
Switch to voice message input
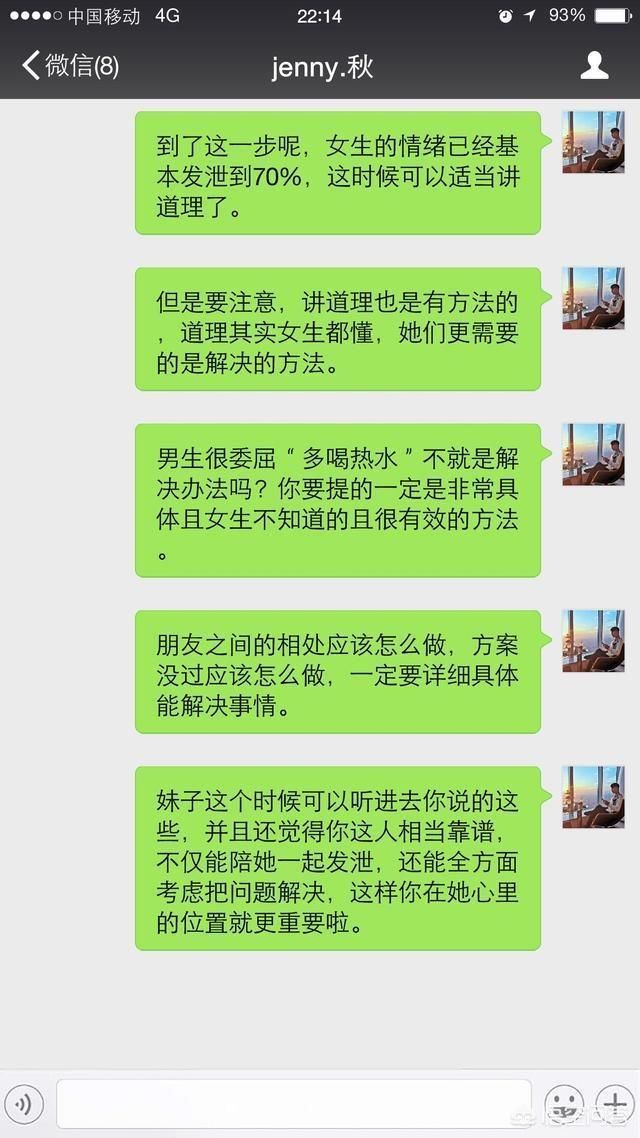pyautogui.click(x=25, y=1104)
